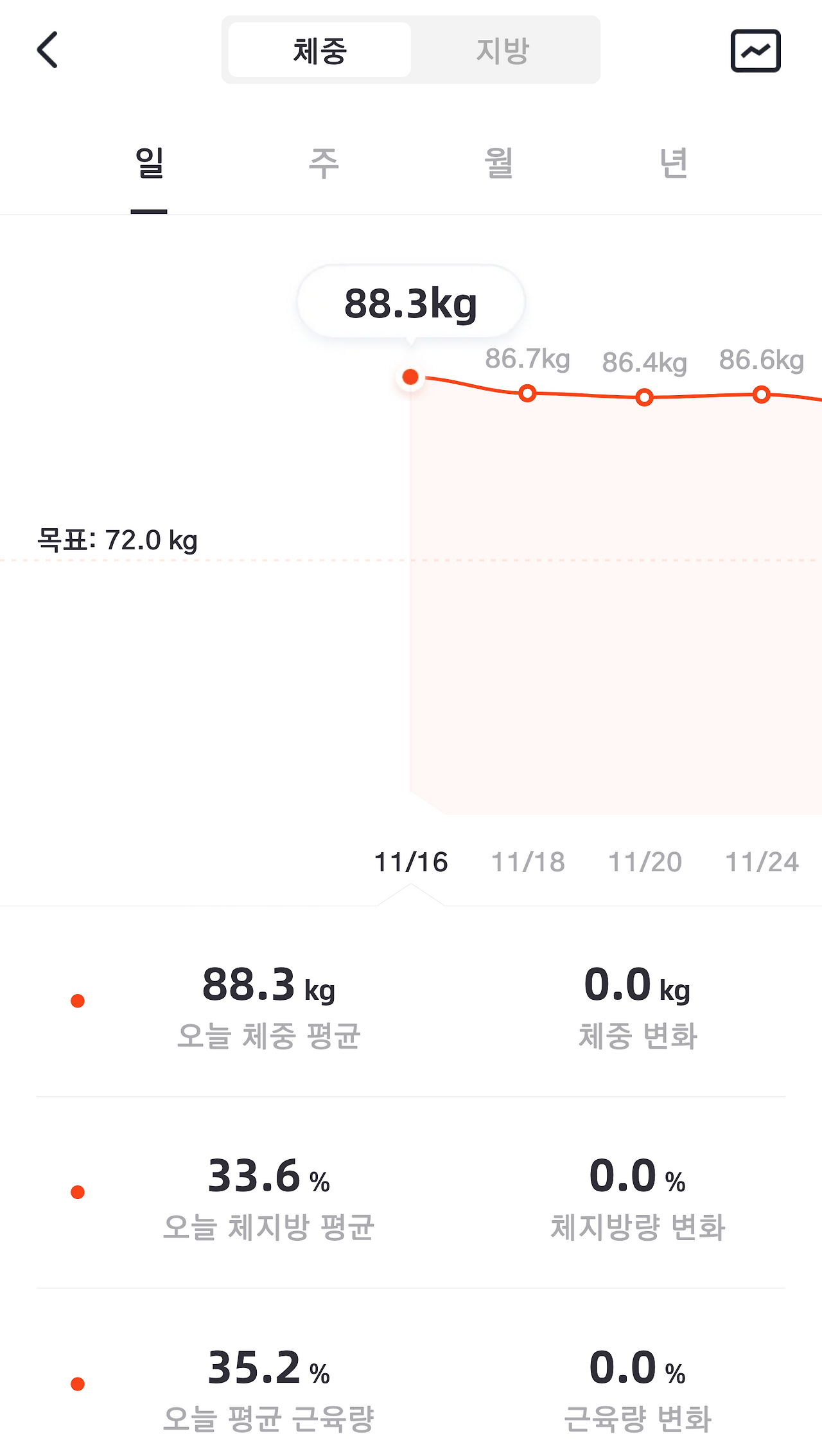Screen dimensions: 822x1456
Task: Choose the 11/24 date on the axis
Action: 763,862
